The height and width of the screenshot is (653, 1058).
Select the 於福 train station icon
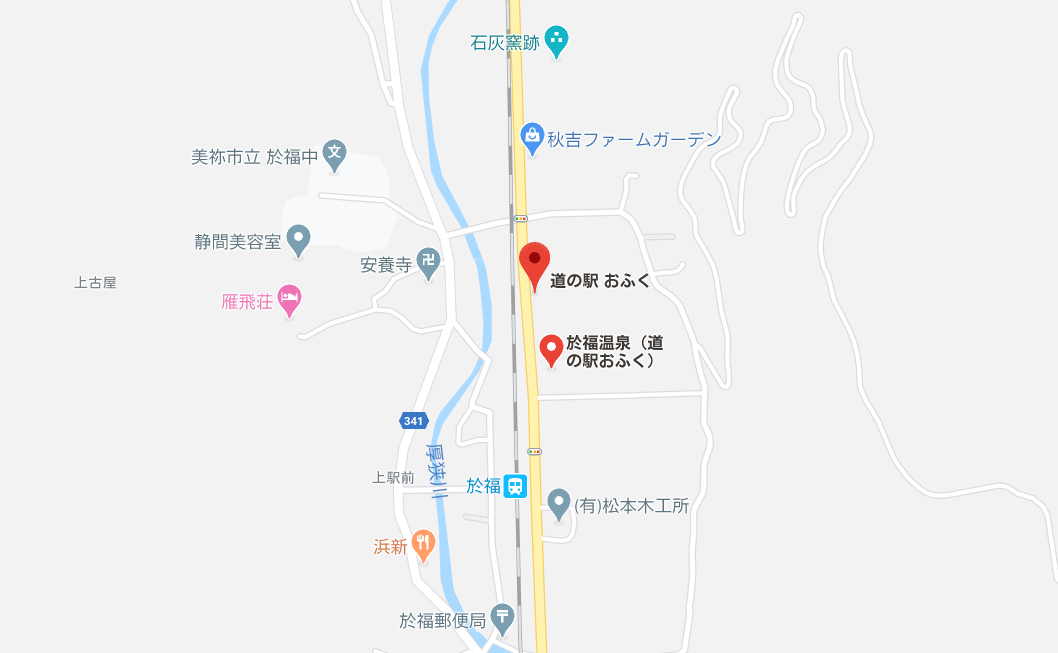[515, 487]
